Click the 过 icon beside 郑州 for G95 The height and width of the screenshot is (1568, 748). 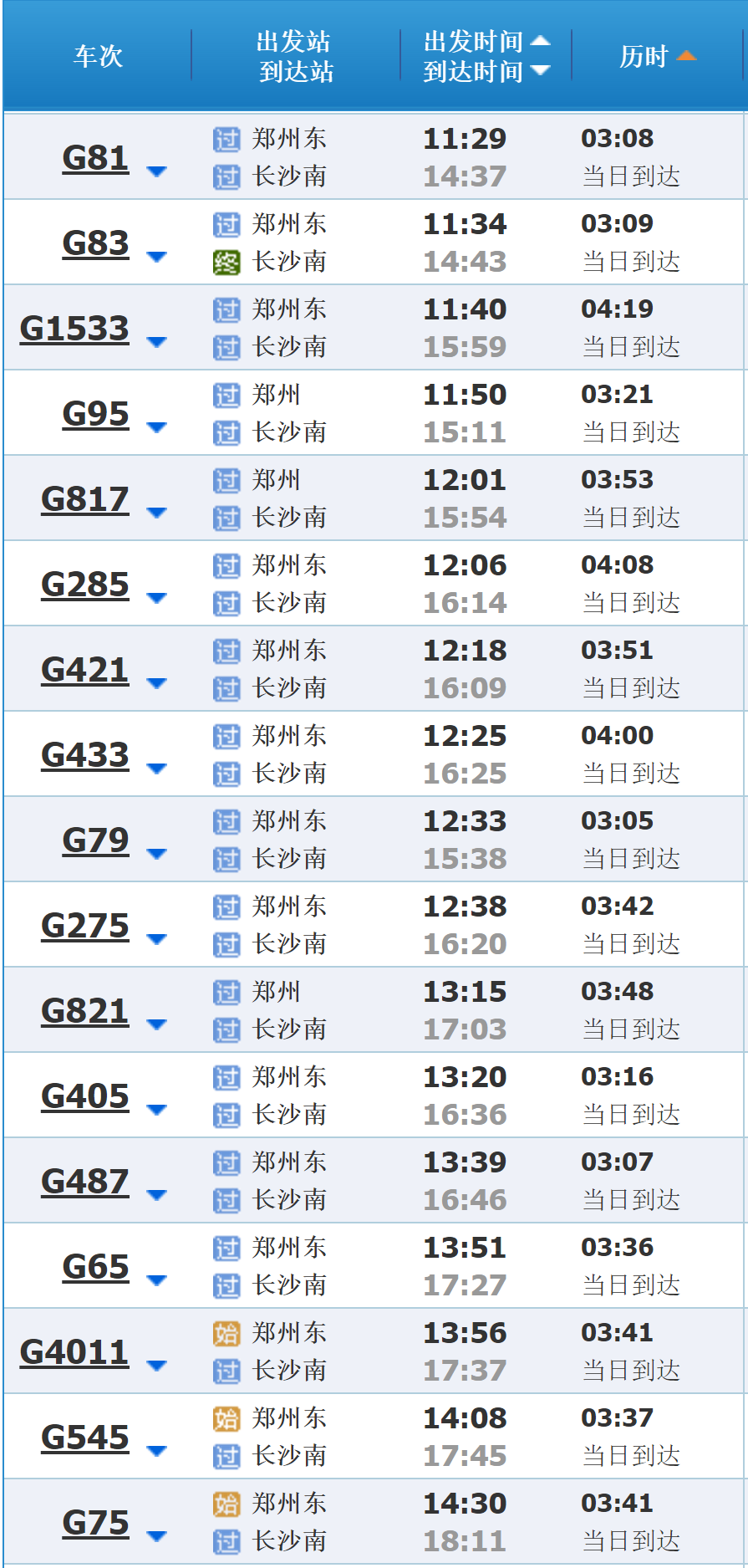click(x=226, y=395)
